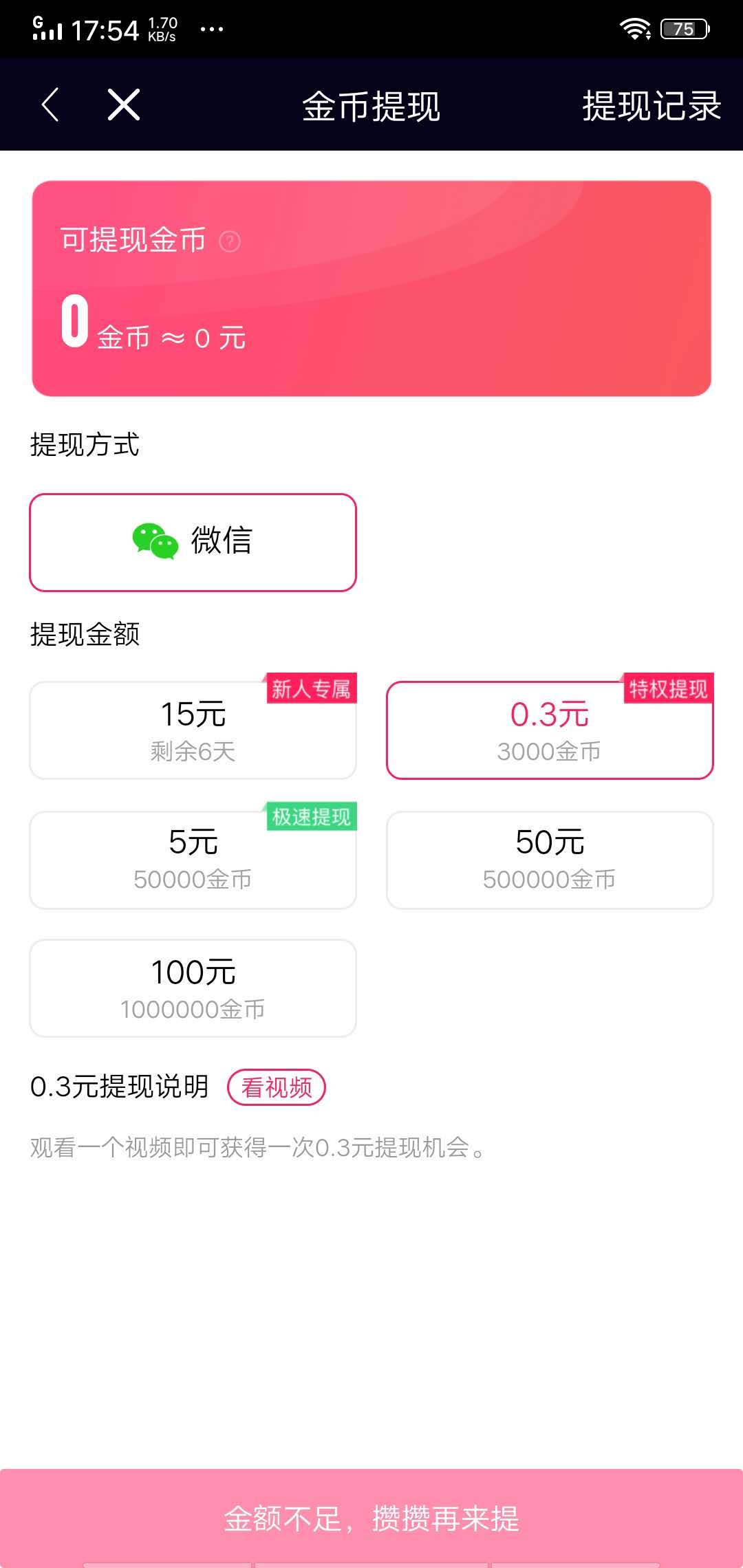The width and height of the screenshot is (743, 1568).
Task: Tap the 看视频 watch video button
Action: (x=277, y=1087)
